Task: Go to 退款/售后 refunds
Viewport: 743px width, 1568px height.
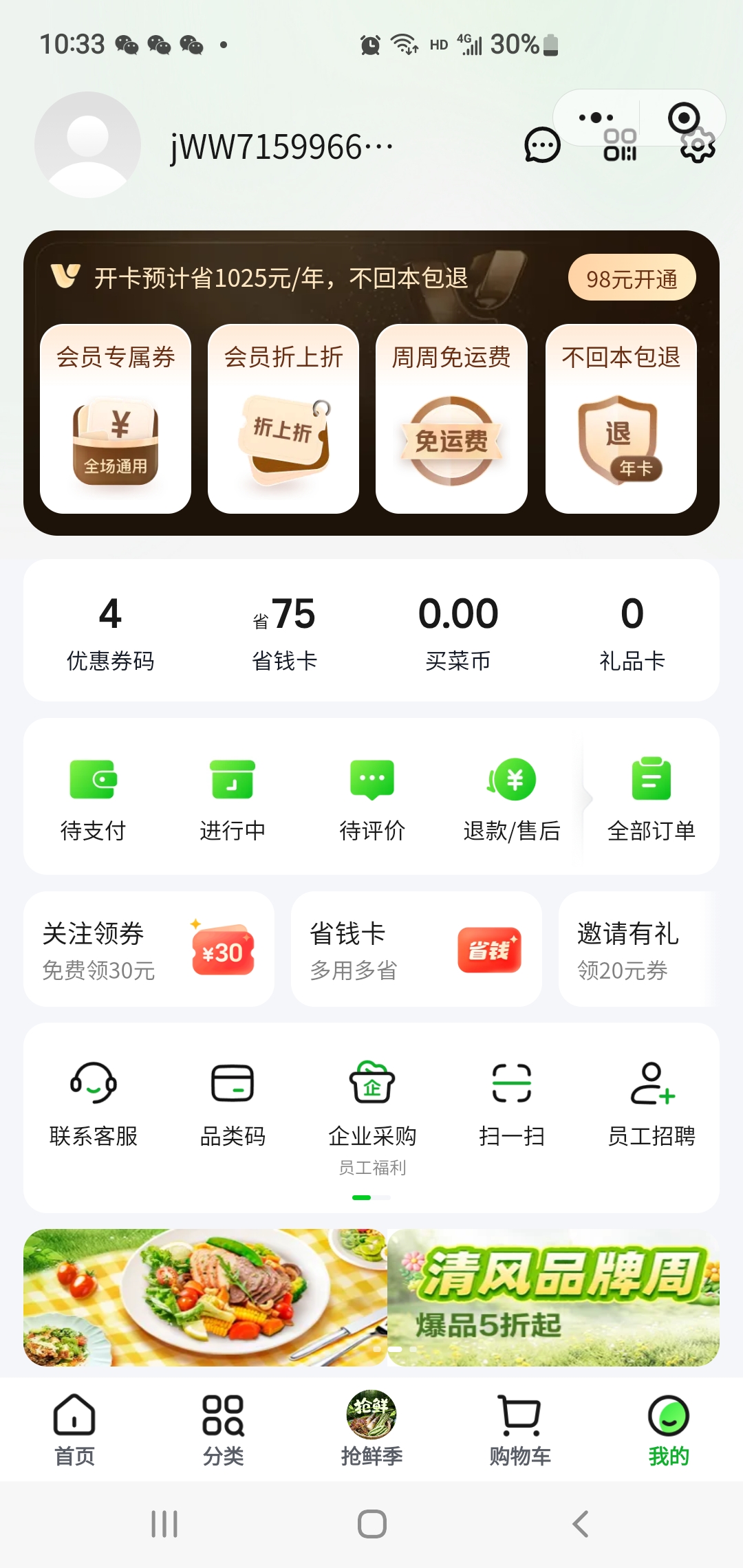Action: (x=512, y=798)
